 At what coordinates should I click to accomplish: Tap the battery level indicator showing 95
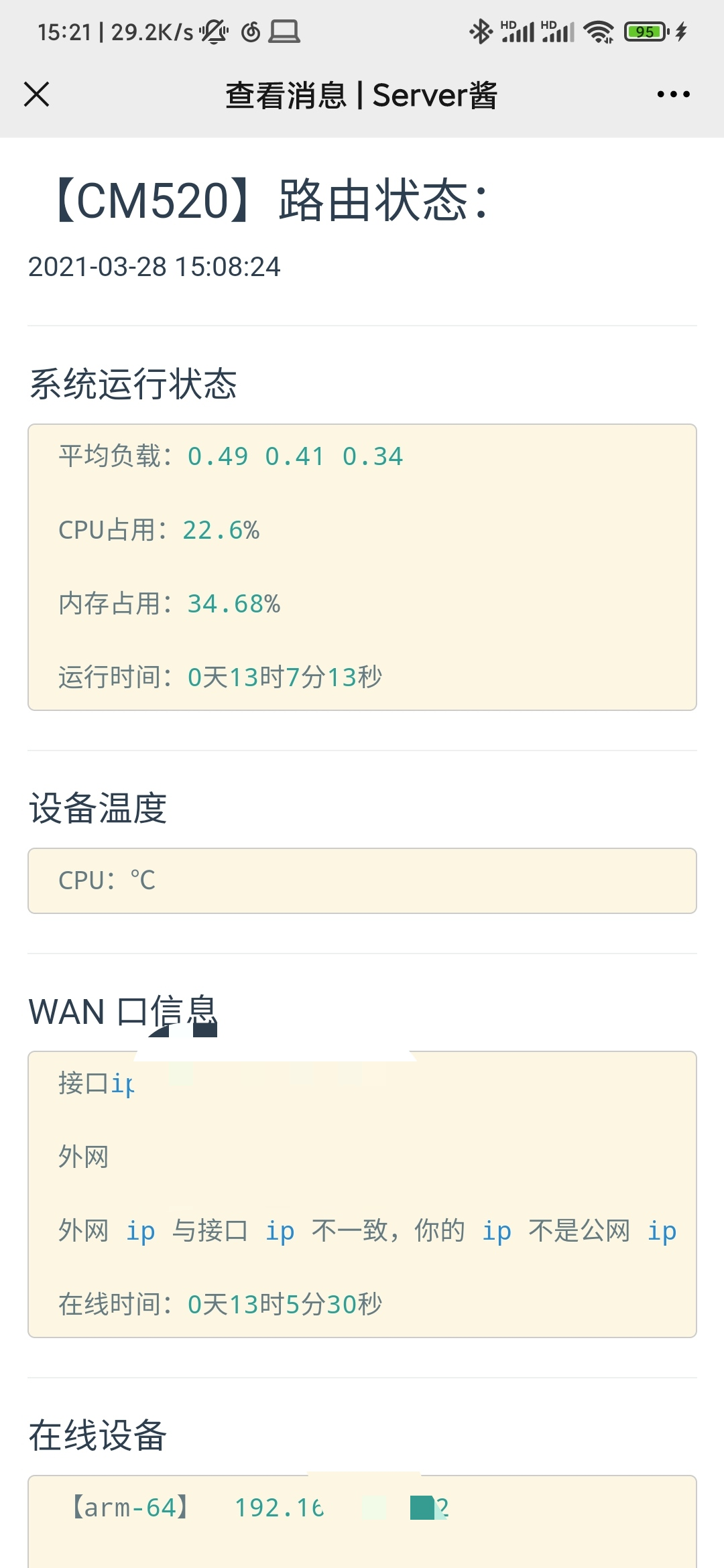tap(645, 30)
